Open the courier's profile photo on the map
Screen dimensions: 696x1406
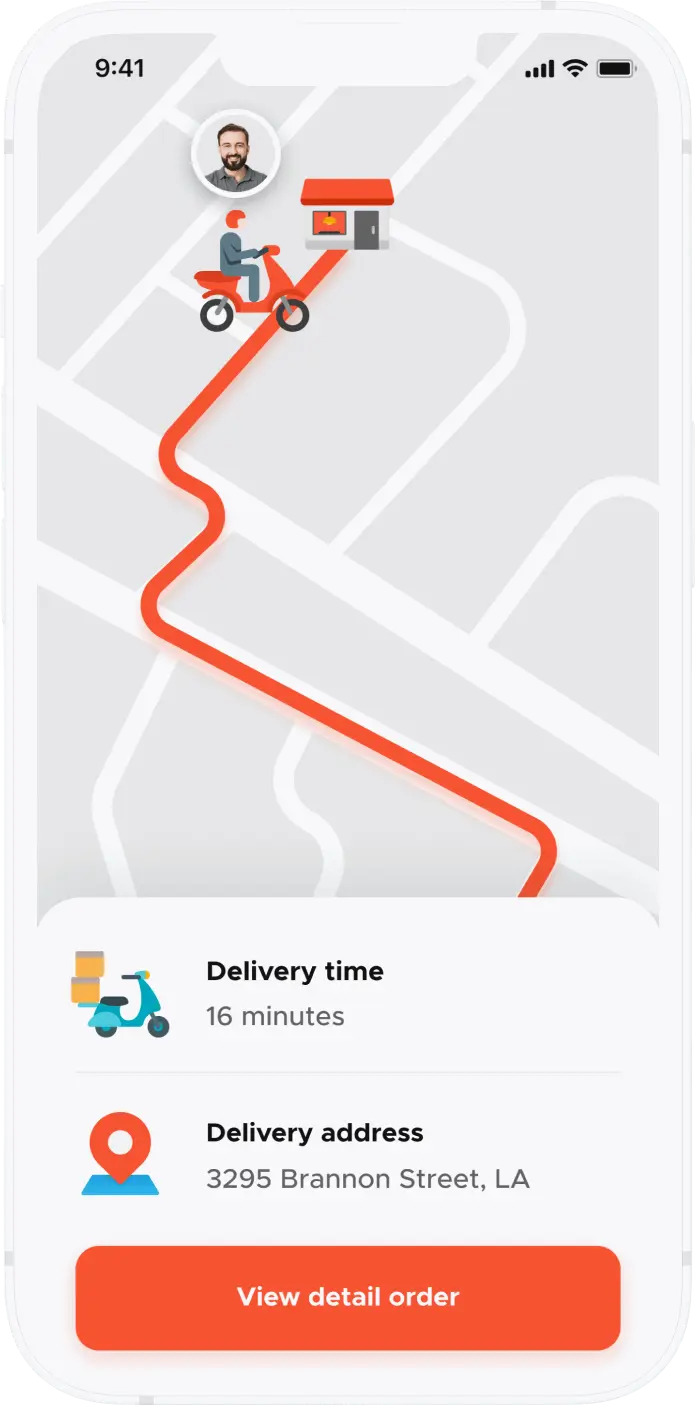point(236,155)
